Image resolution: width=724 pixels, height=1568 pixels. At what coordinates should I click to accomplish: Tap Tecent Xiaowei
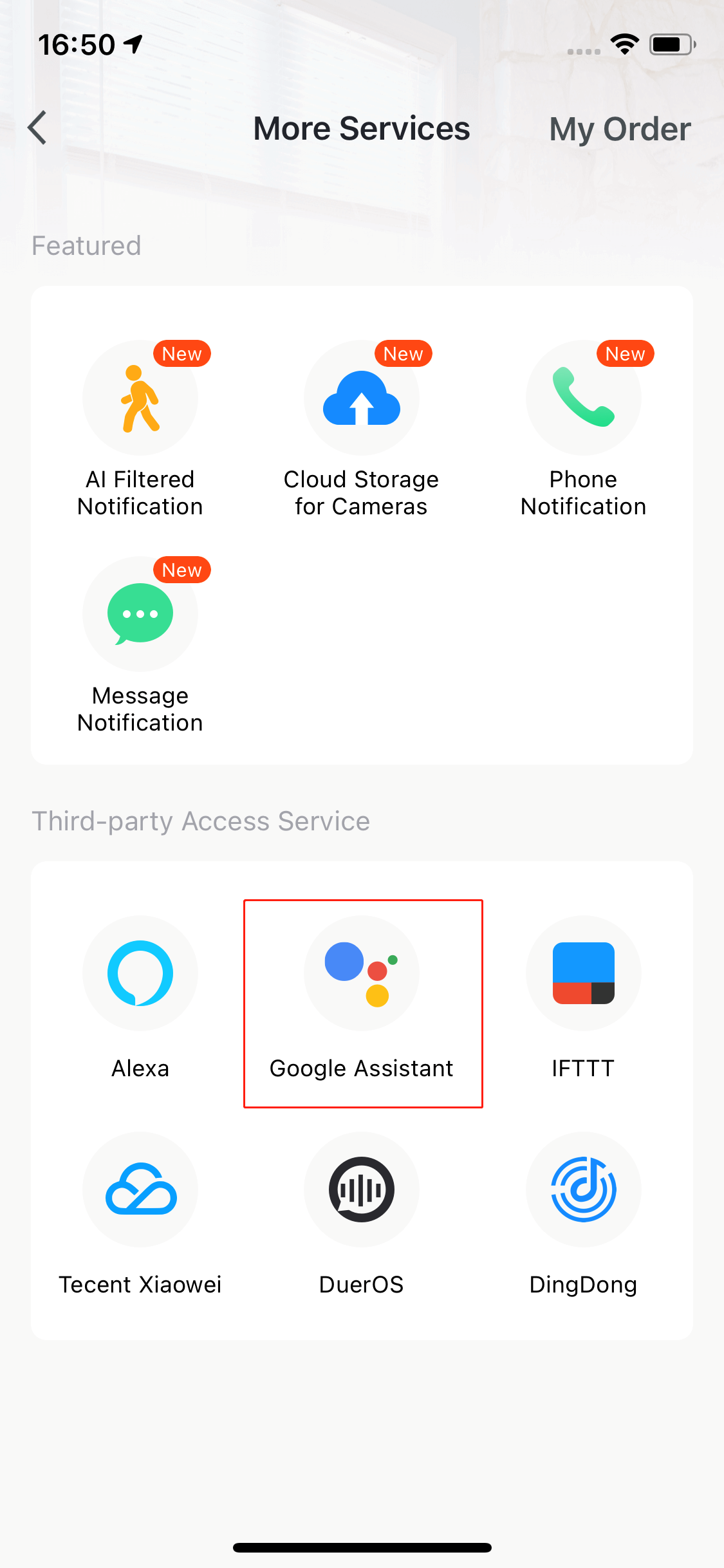tap(140, 1215)
